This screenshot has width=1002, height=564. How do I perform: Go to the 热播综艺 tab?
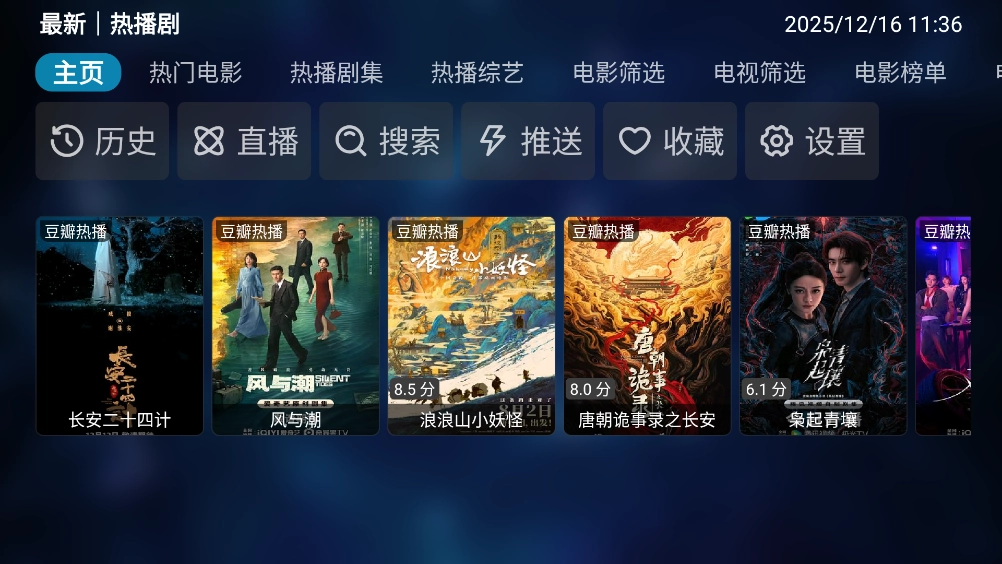[x=477, y=73]
